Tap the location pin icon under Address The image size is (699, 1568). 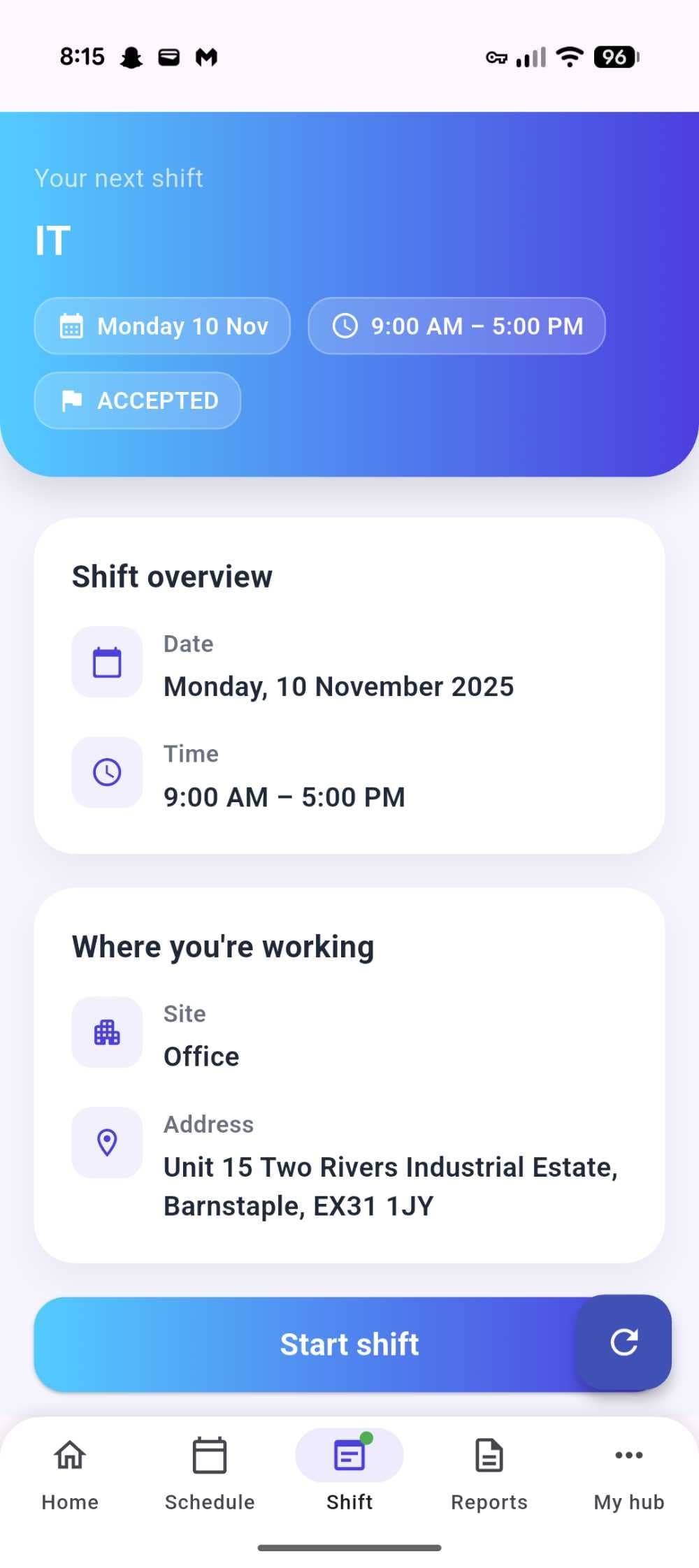pyautogui.click(x=106, y=1142)
